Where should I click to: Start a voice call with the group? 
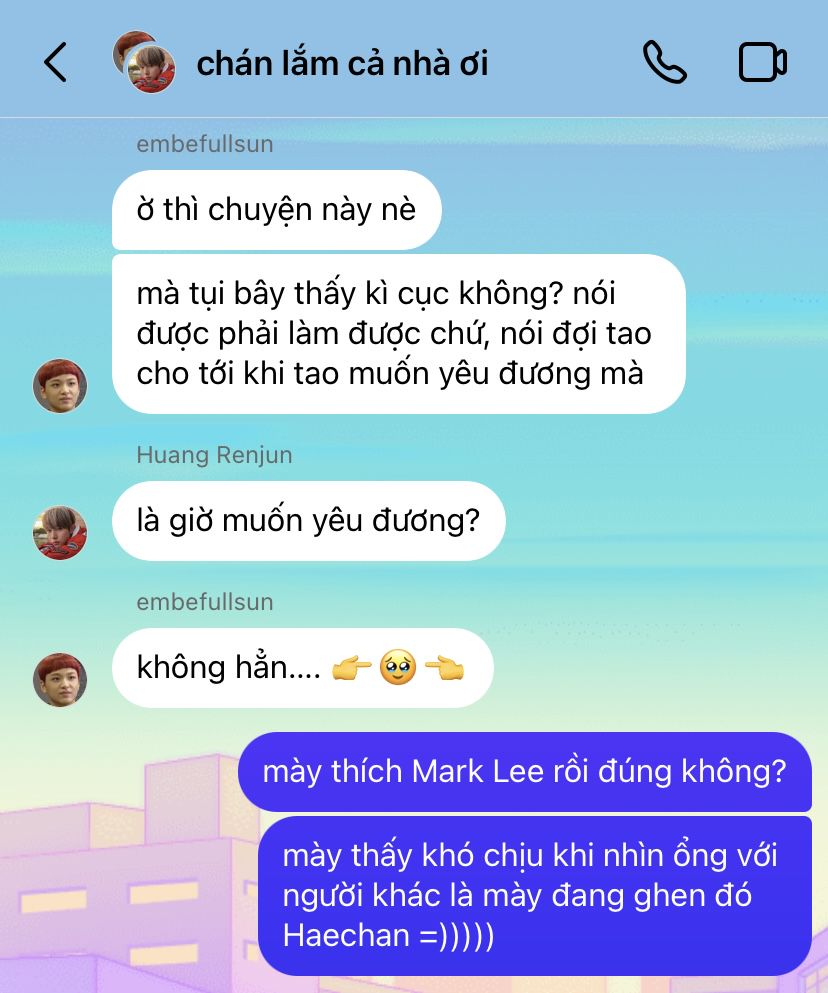(664, 63)
